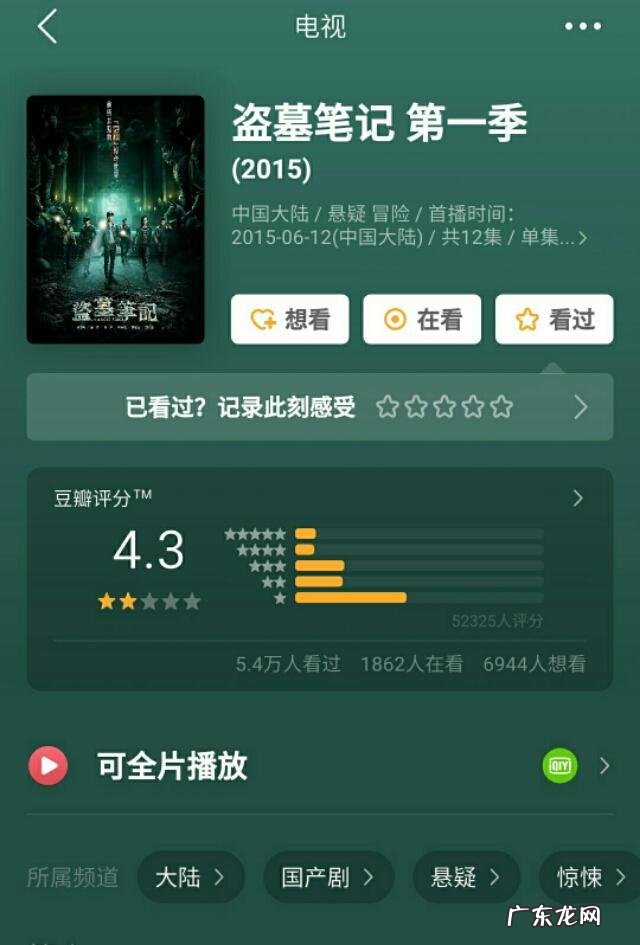Open the 盗墓笔记 poster image
Viewport: 640px width, 945px height.
(116, 220)
